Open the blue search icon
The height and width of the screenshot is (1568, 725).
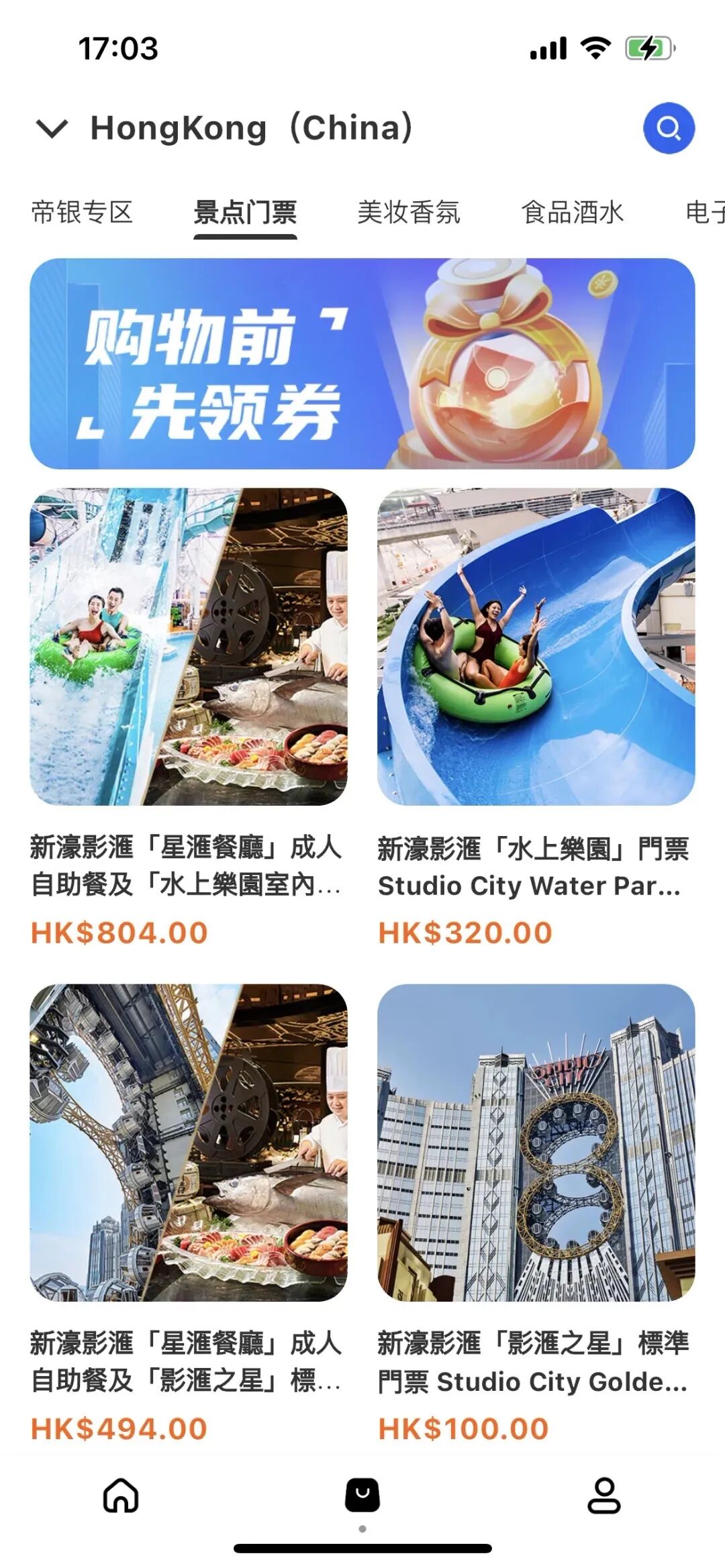(668, 127)
